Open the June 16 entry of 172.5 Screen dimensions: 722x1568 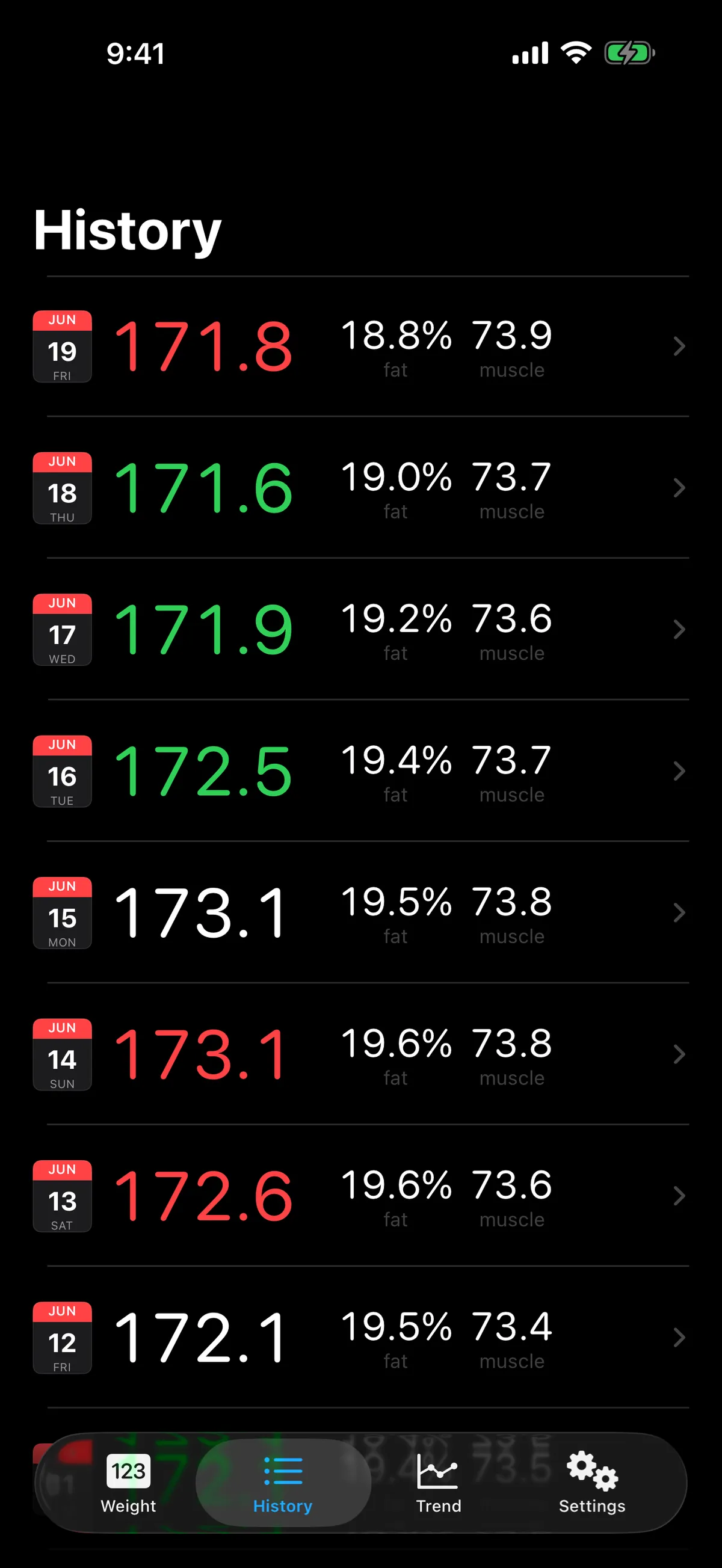coord(361,771)
